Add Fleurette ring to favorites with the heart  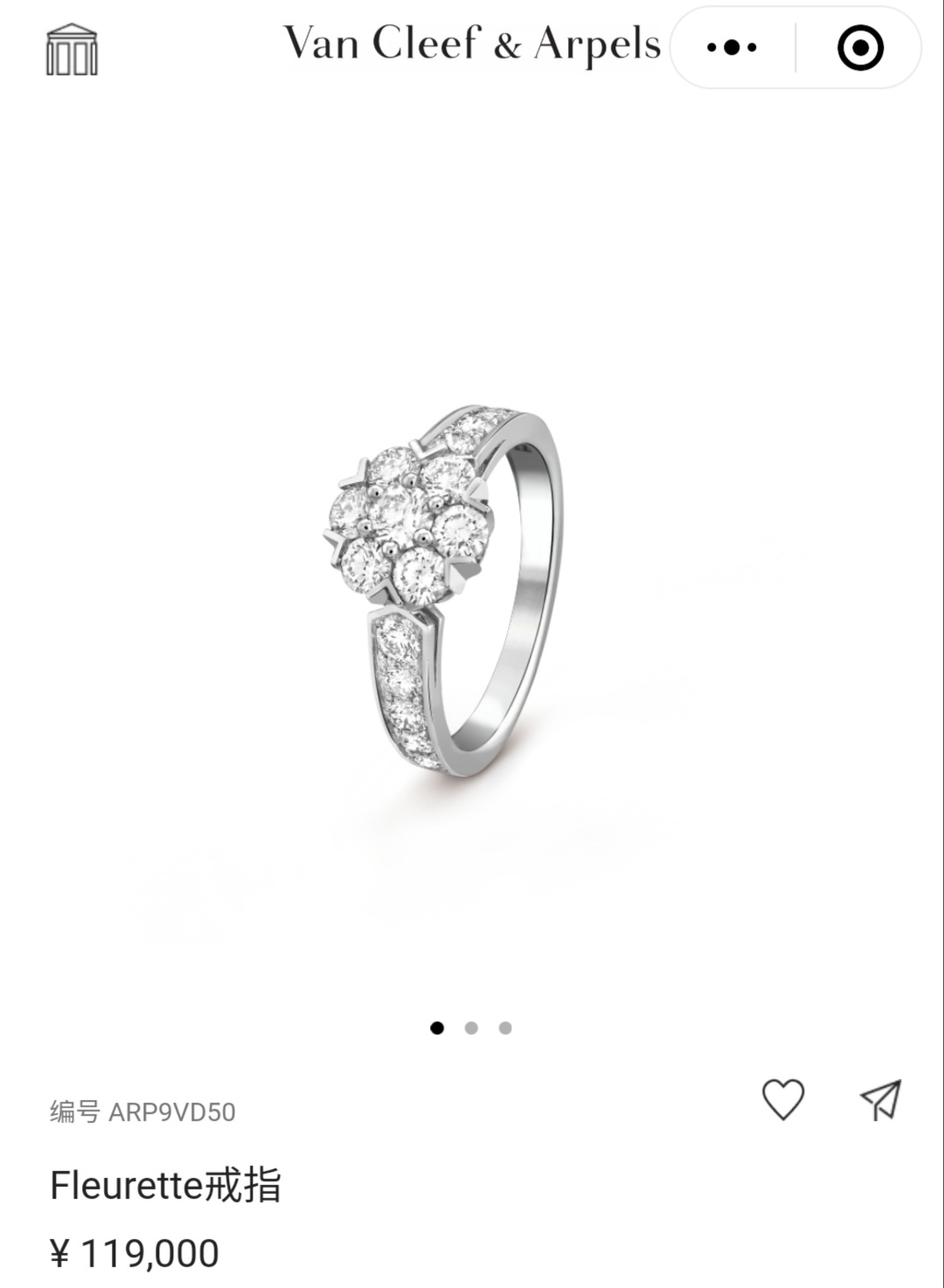point(783,1099)
